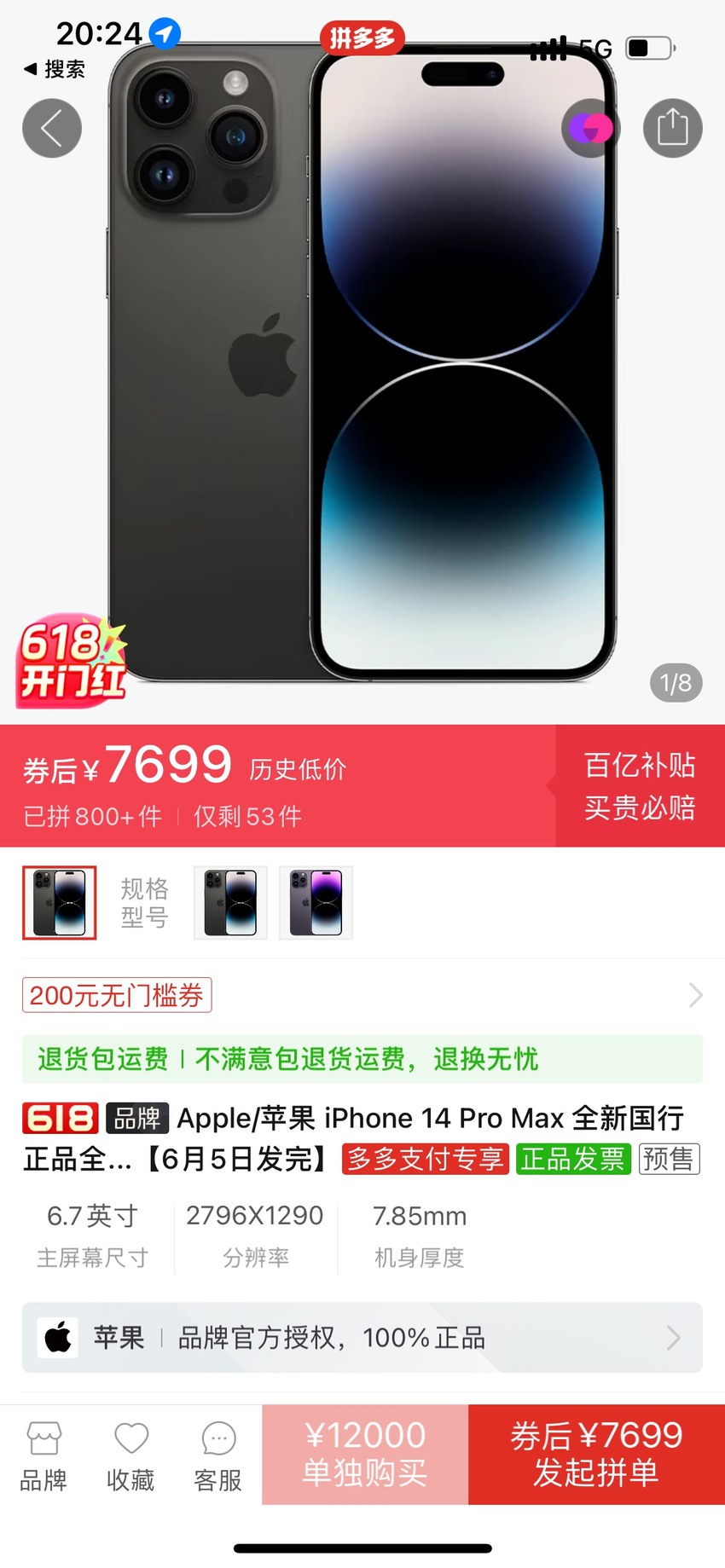Buy alone at ¥12000 单独购买
Viewport: 725px width, 1568px height.
(x=365, y=1454)
